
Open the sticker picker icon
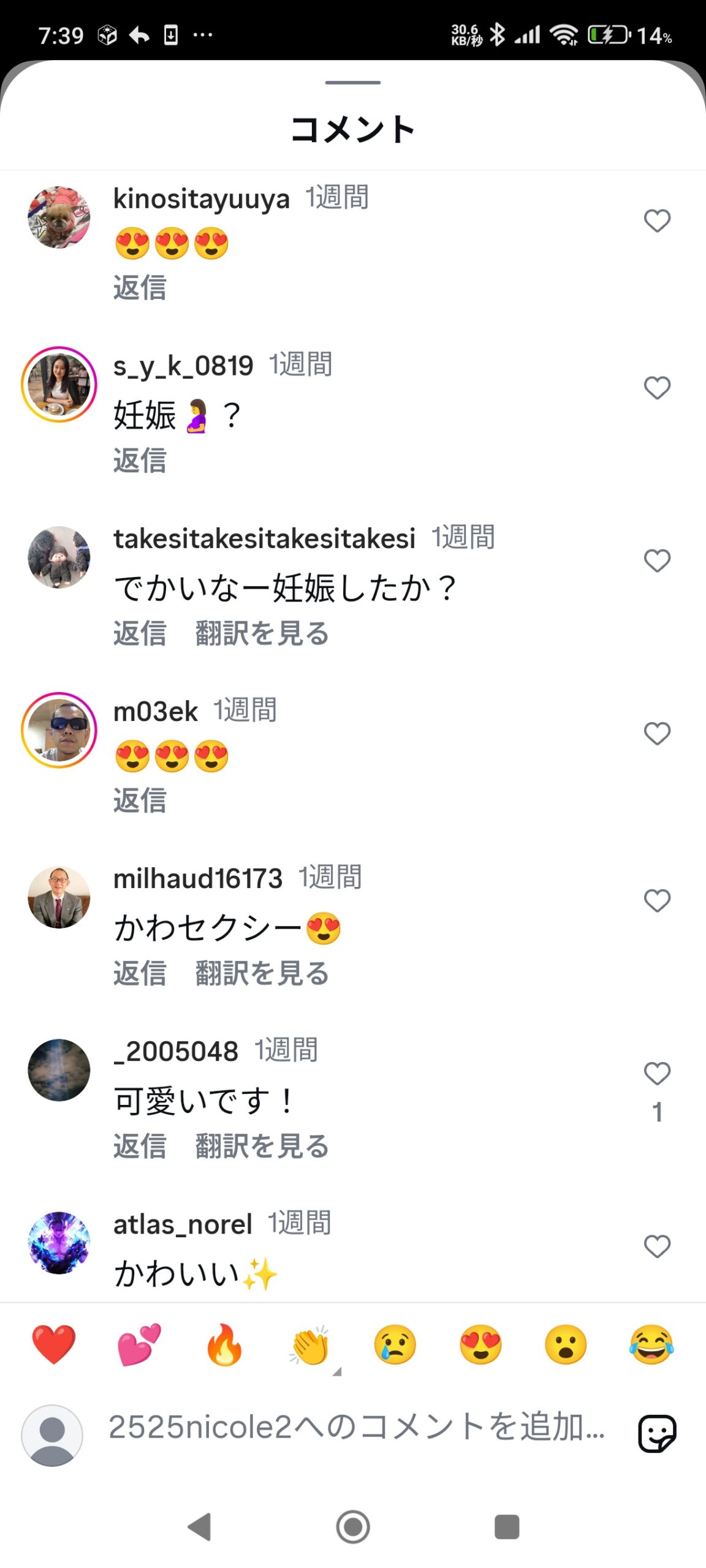tap(657, 1433)
